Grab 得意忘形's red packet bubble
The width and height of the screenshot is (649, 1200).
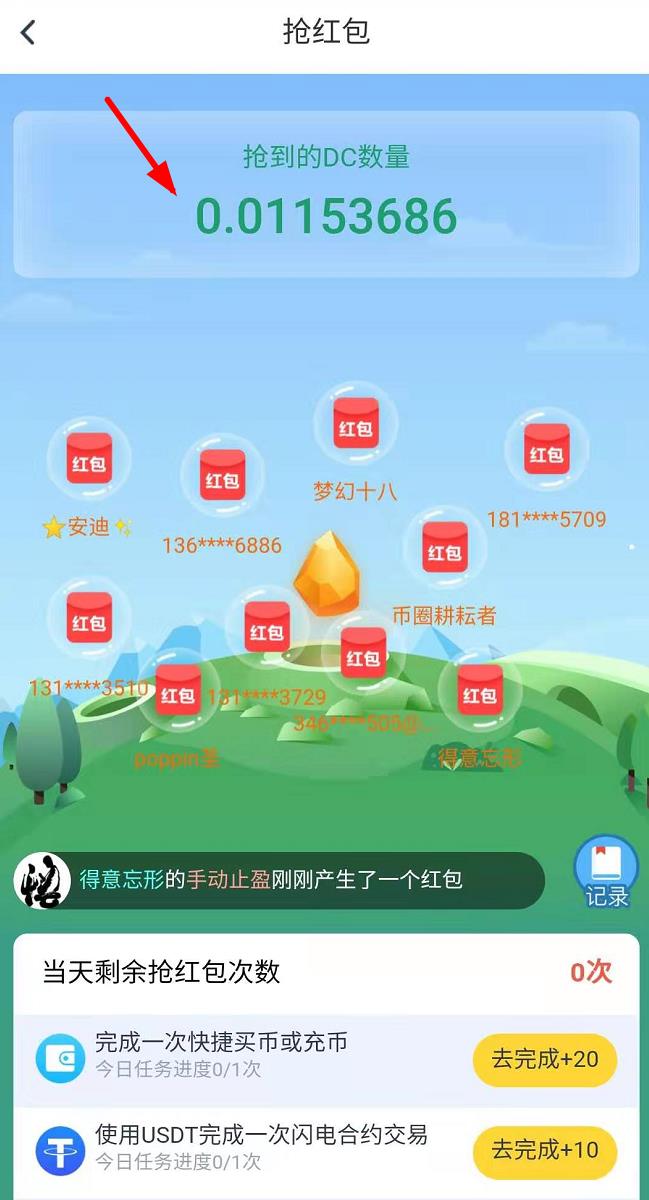pyautogui.click(x=480, y=691)
